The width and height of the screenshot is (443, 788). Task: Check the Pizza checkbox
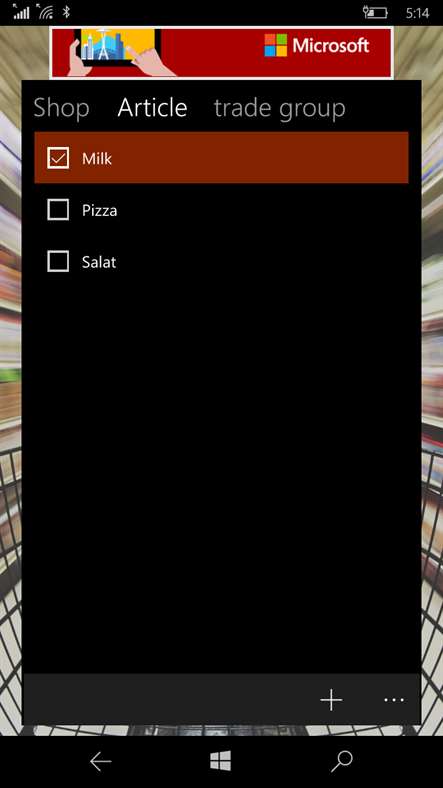click(58, 210)
